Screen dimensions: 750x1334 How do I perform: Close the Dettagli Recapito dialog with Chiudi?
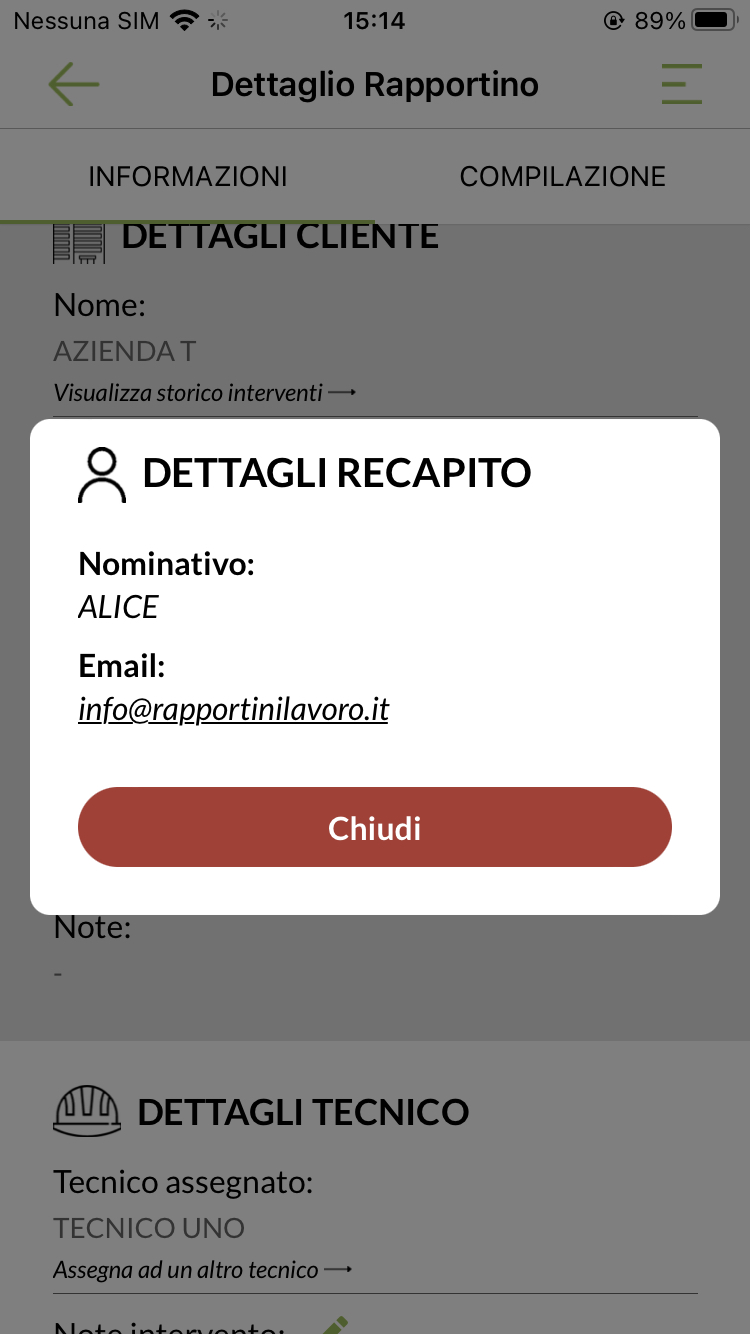click(x=375, y=827)
